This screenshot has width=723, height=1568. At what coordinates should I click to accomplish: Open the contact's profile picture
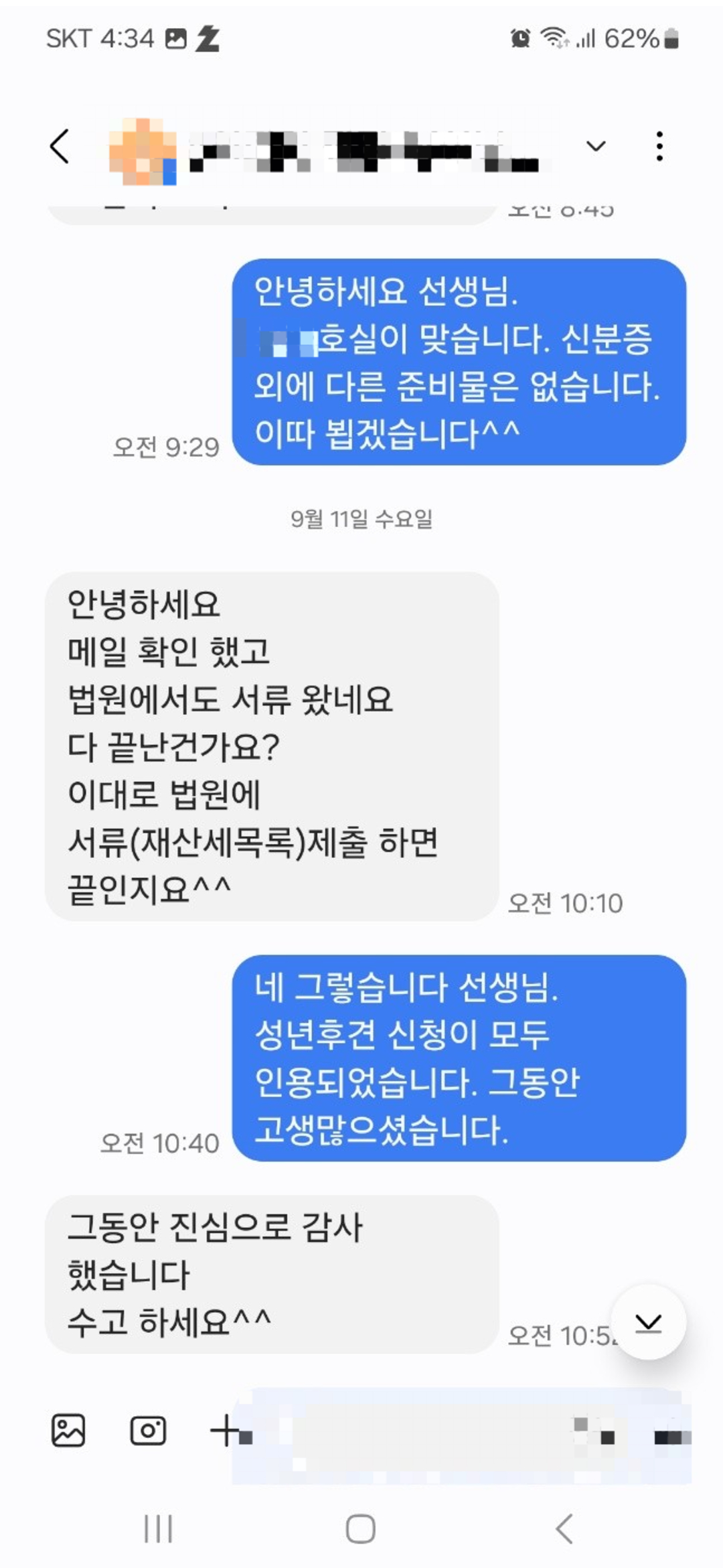(x=143, y=151)
